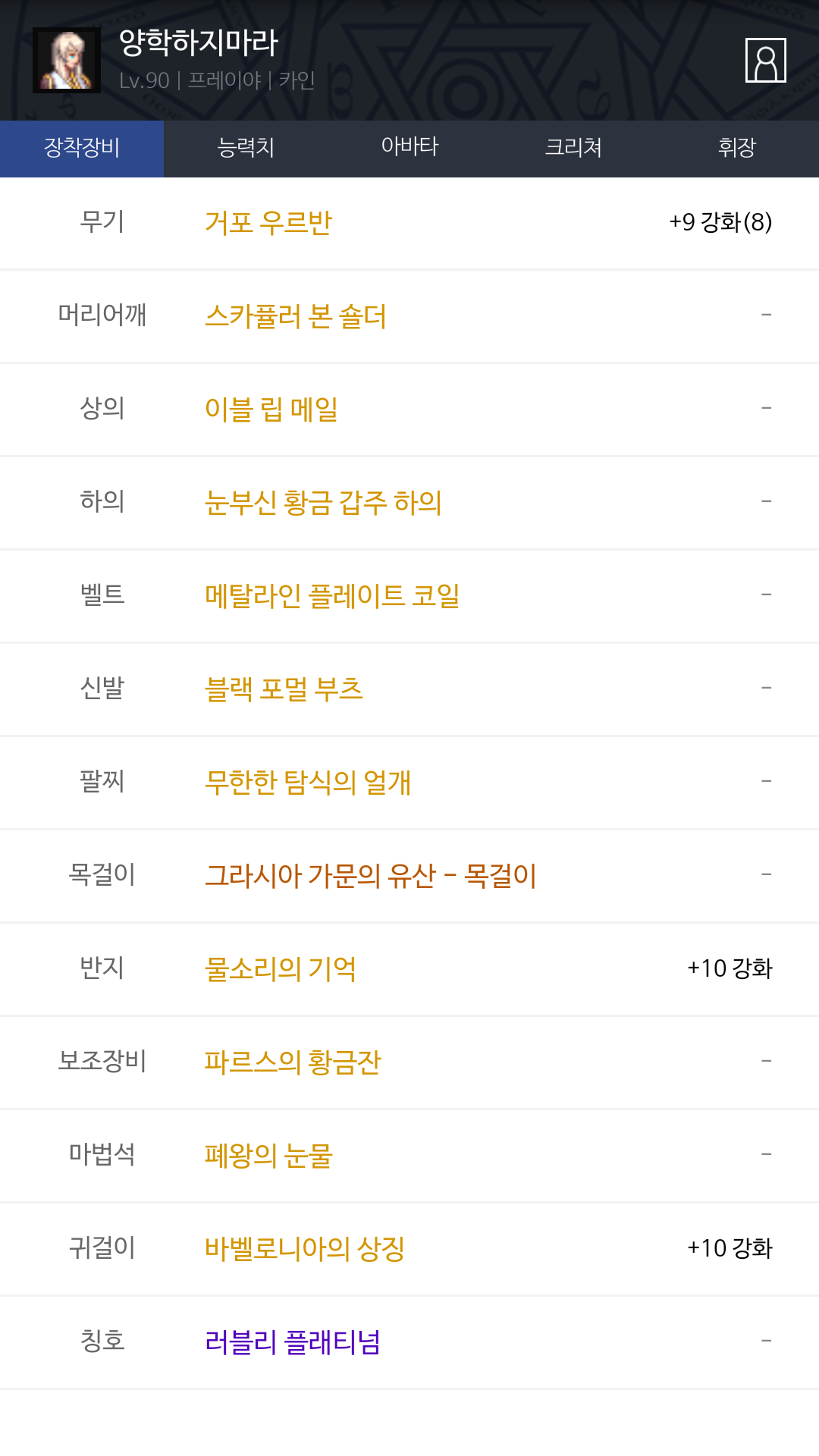
Task: View earring 바벨로니아의 상징
Action: (x=305, y=1249)
